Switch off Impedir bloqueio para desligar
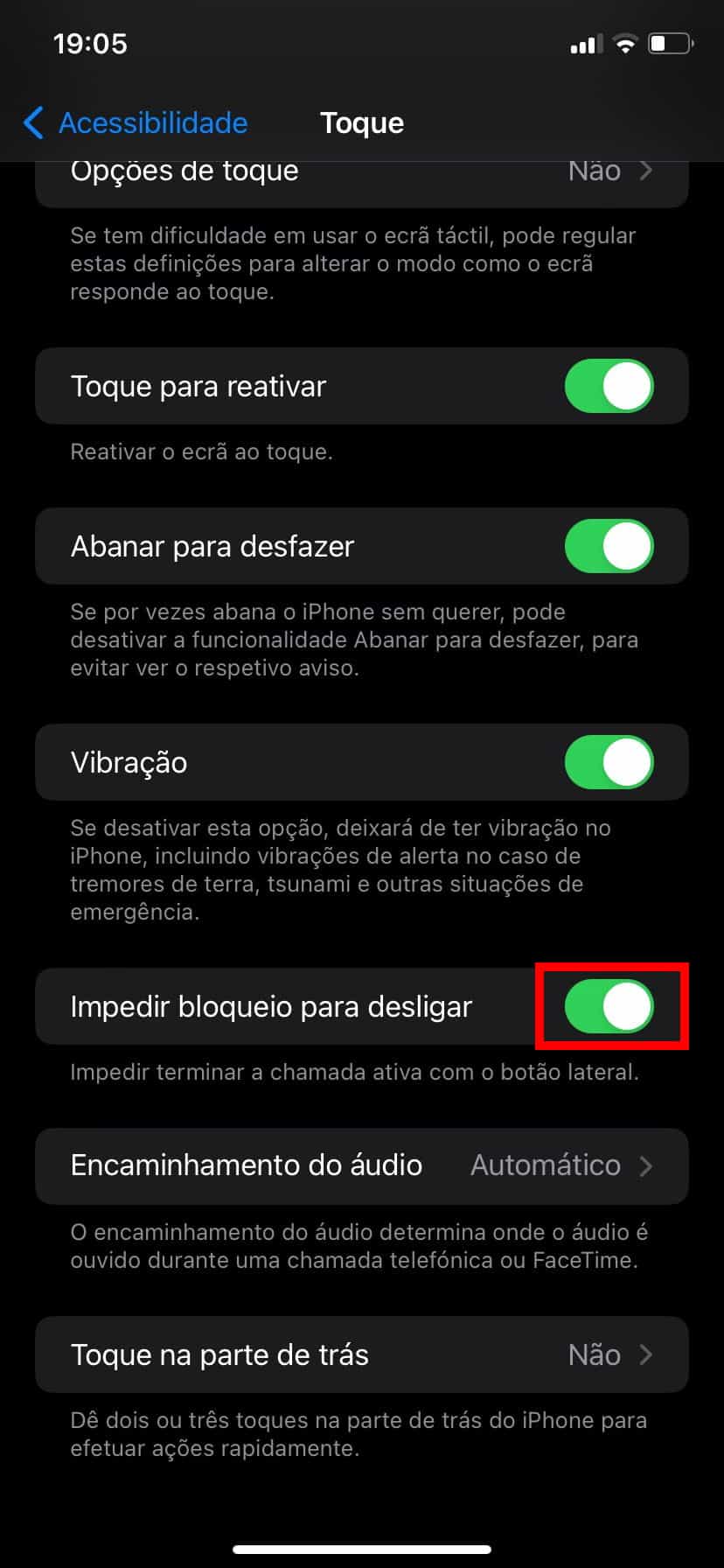This screenshot has height=1568, width=724. click(609, 1006)
